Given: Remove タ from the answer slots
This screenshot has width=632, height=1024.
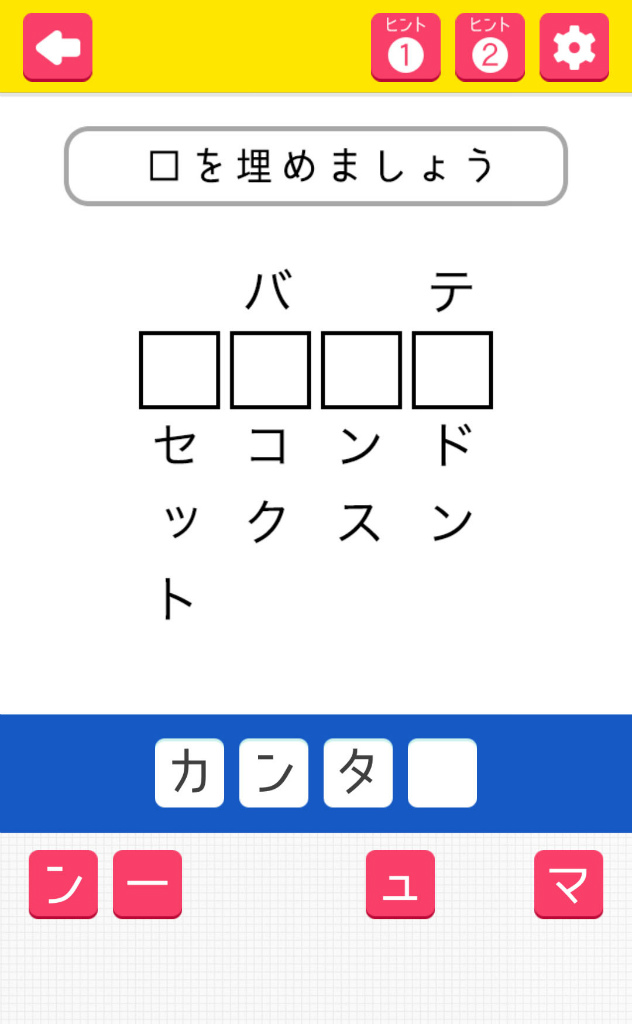Looking at the screenshot, I should click(x=357, y=773).
